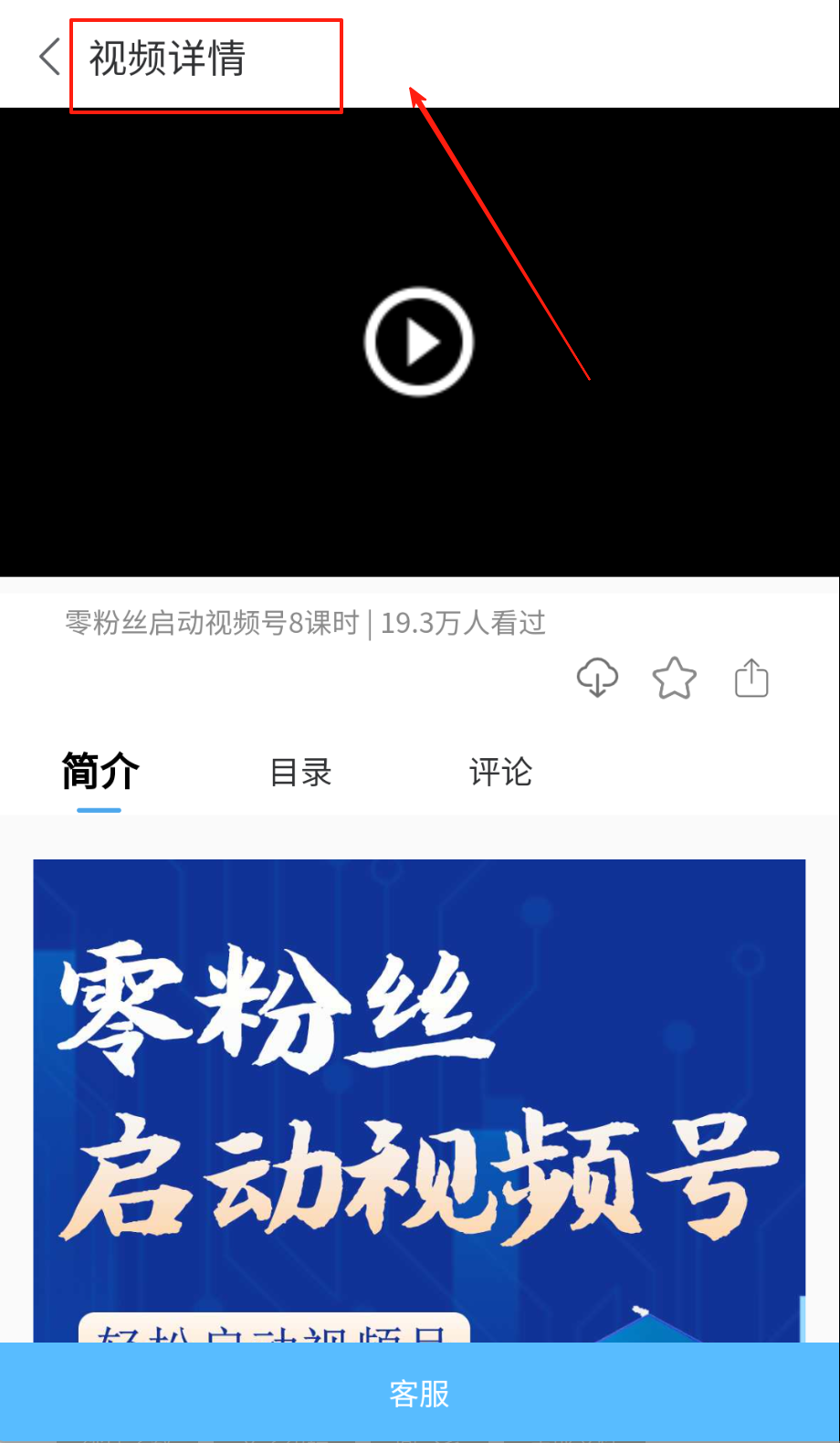
Task: Play the course video
Action: (x=419, y=342)
